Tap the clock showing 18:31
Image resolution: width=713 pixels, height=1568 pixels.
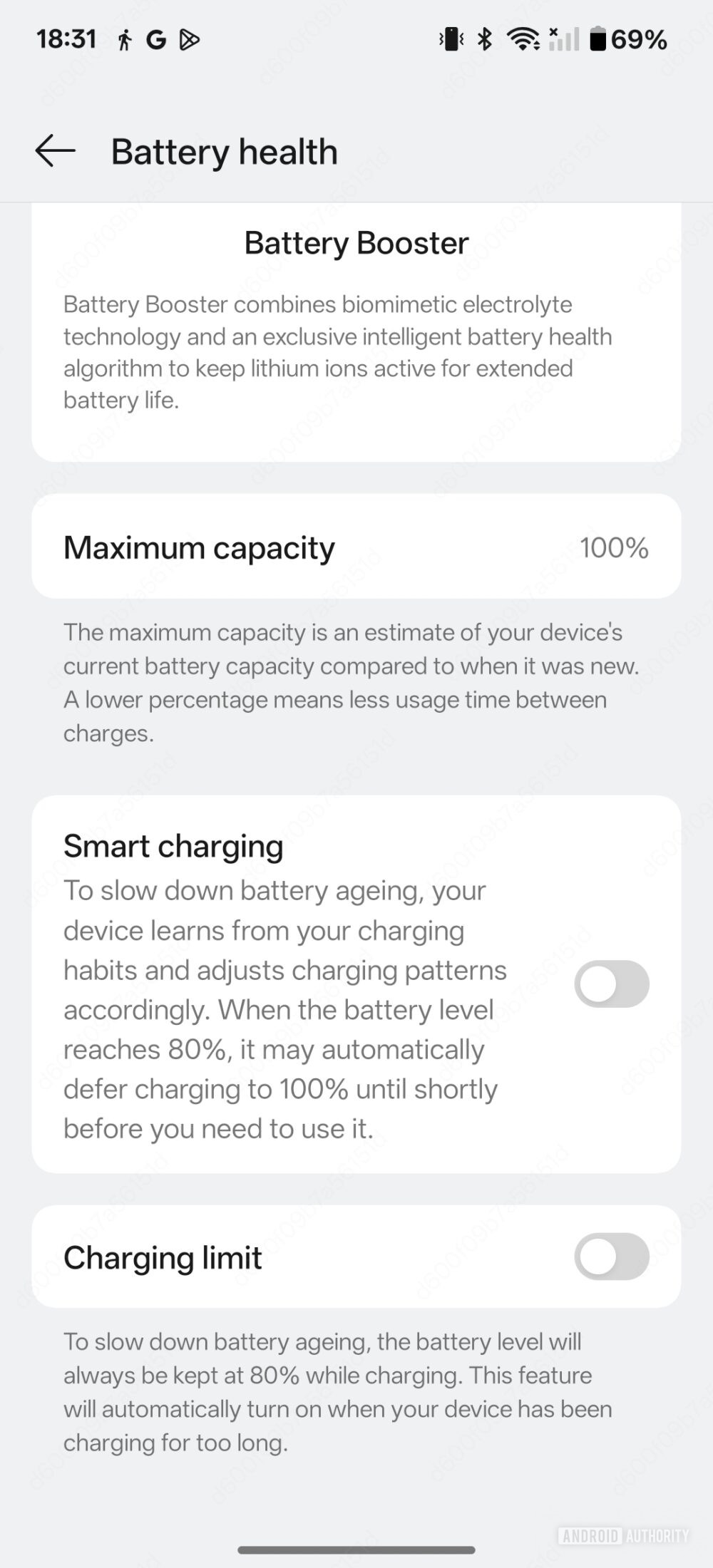click(x=68, y=38)
